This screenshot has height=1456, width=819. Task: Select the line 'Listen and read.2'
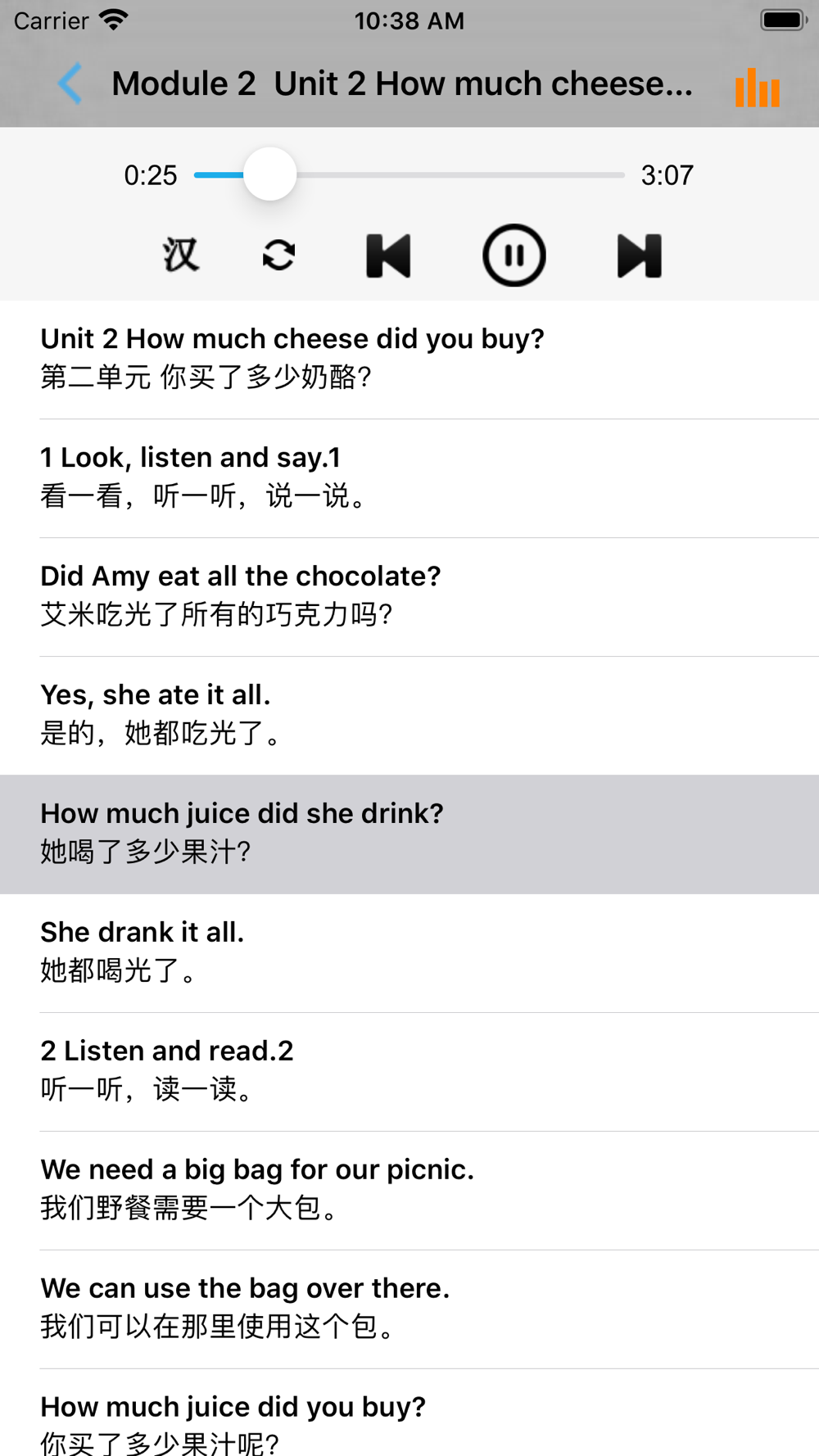(409, 1072)
